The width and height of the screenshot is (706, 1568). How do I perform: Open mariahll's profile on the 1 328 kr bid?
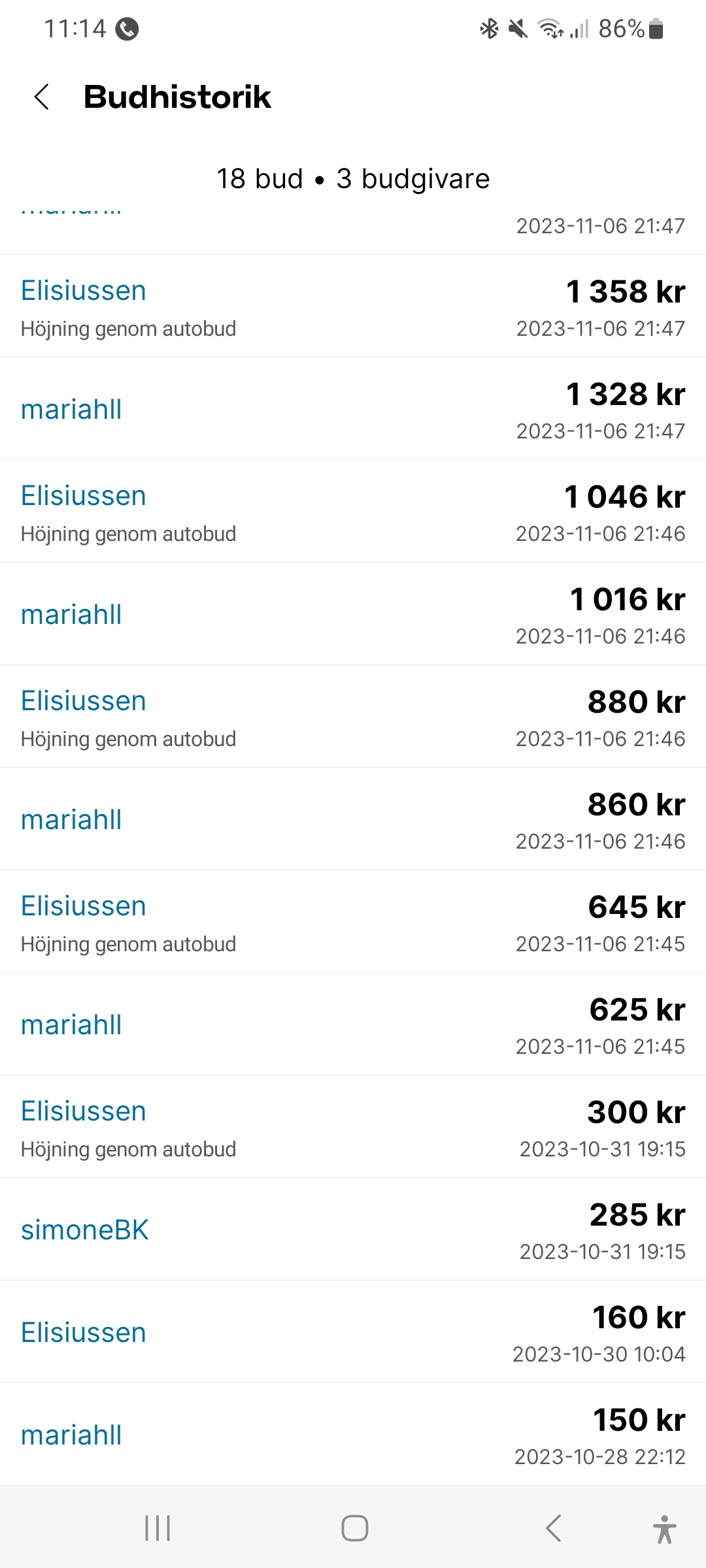[71, 410]
